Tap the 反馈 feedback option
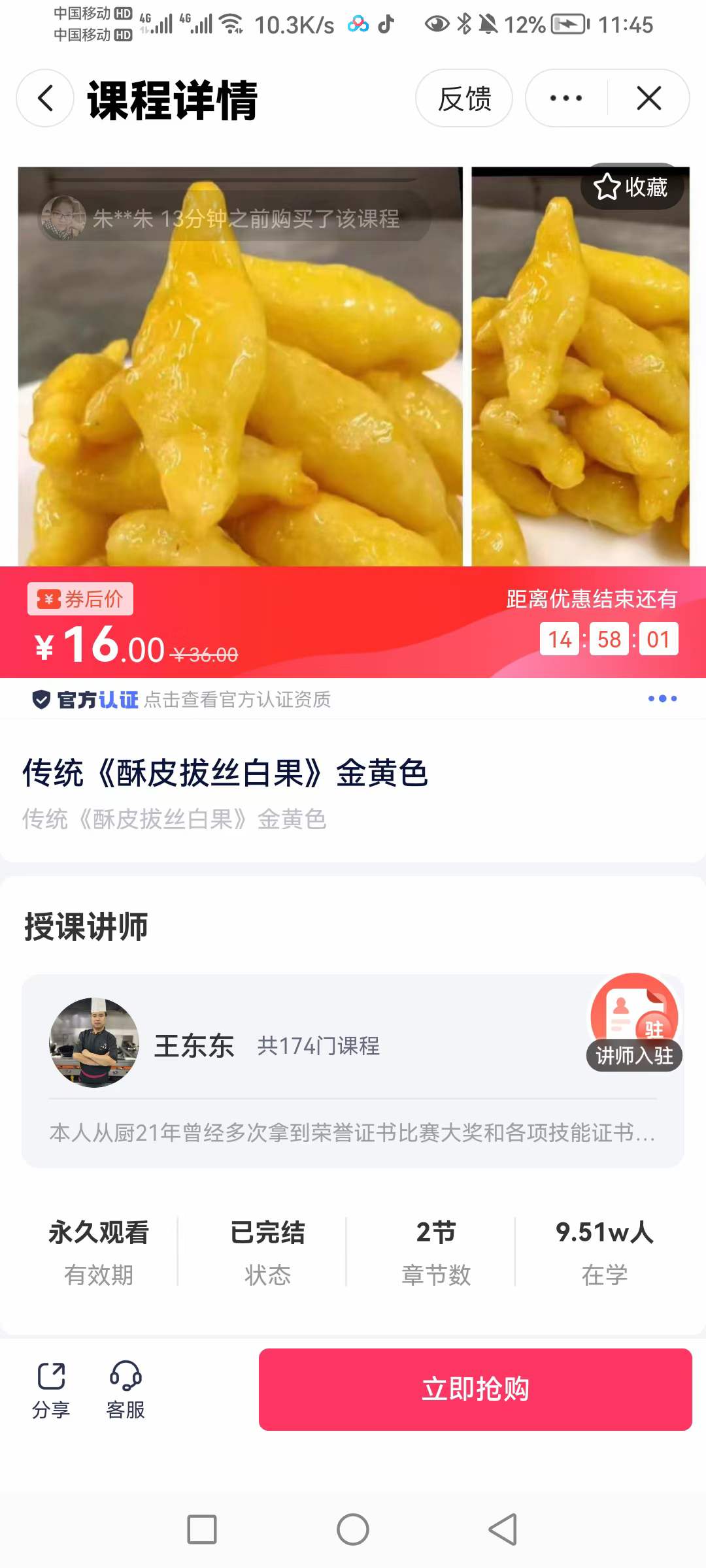The image size is (706, 1568). (x=463, y=99)
